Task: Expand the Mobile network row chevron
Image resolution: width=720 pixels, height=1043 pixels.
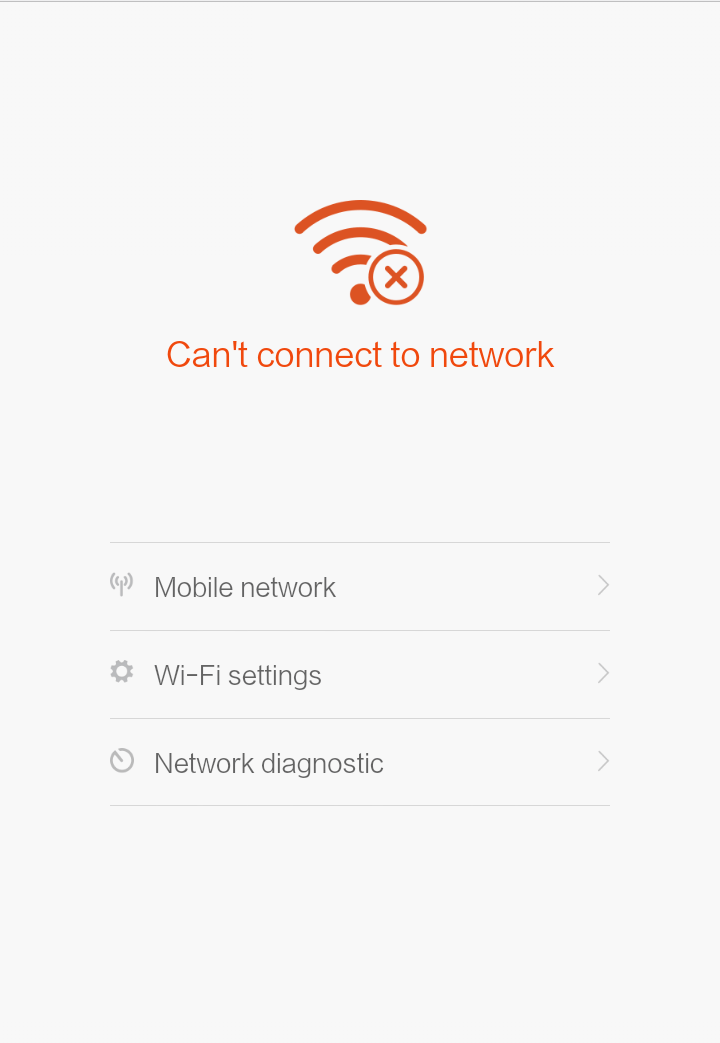Action: point(602,586)
